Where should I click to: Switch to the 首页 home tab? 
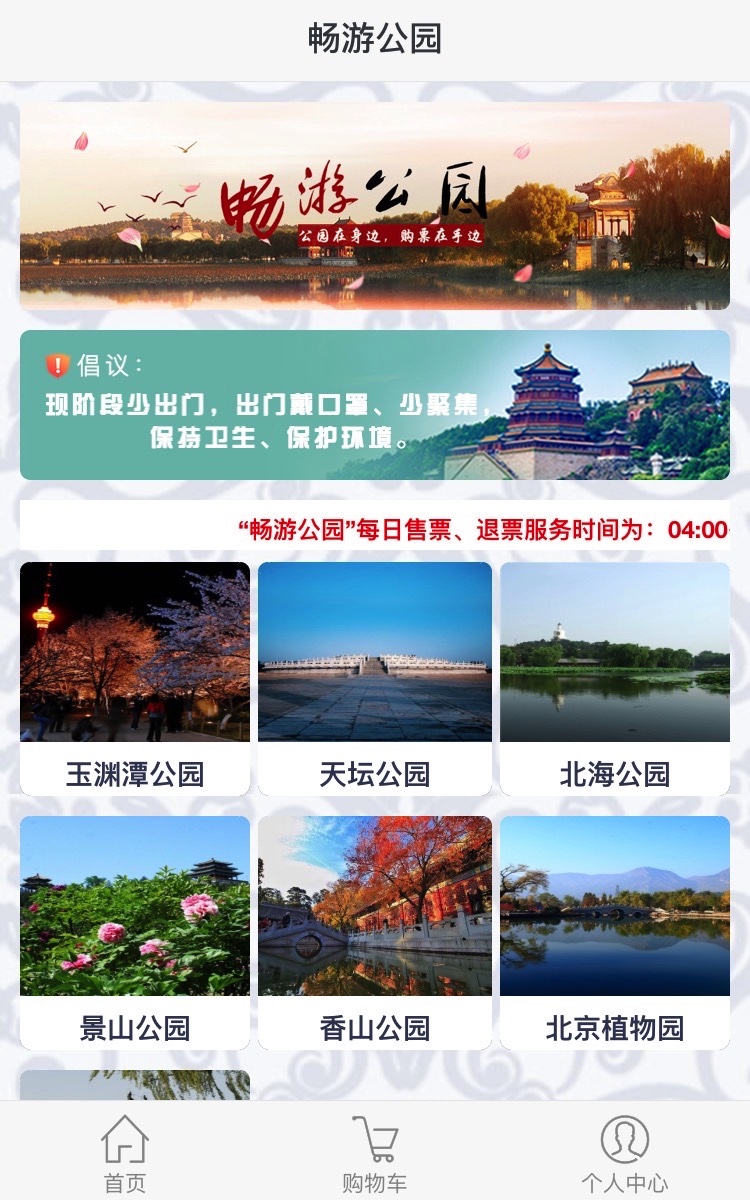point(125,1153)
